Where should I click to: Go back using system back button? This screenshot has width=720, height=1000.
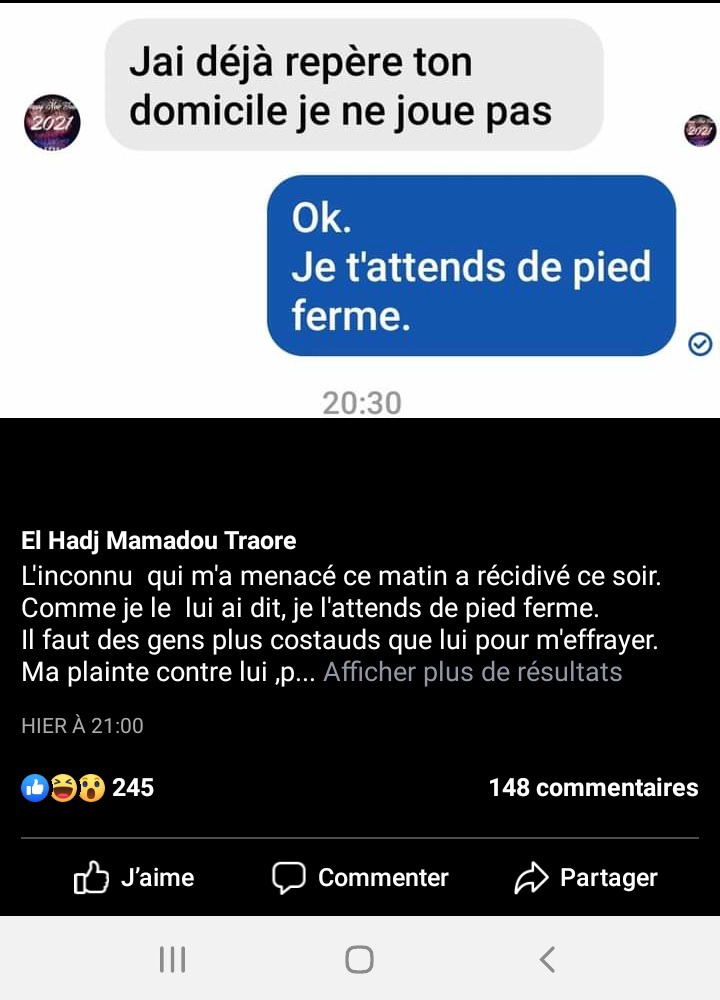point(547,960)
